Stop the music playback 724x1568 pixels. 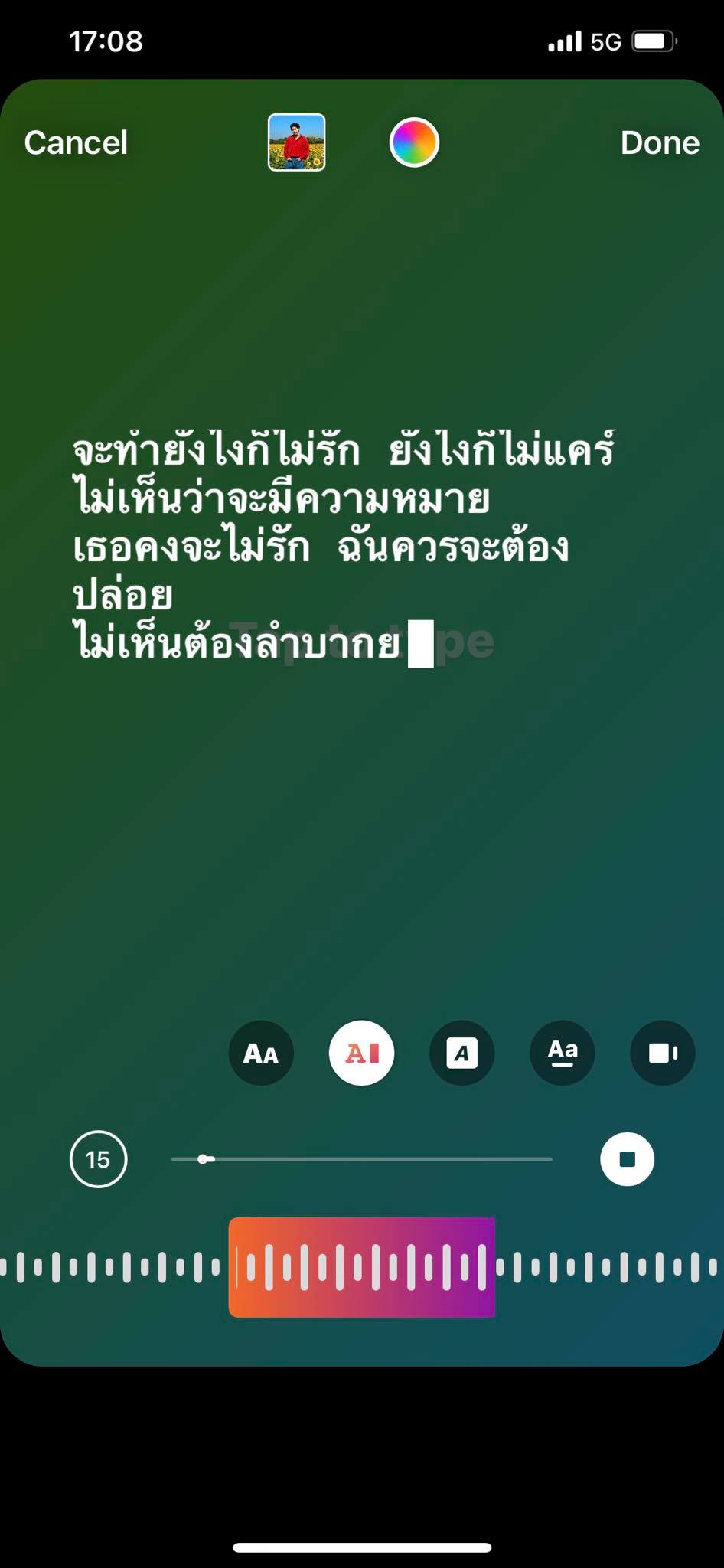point(627,1159)
